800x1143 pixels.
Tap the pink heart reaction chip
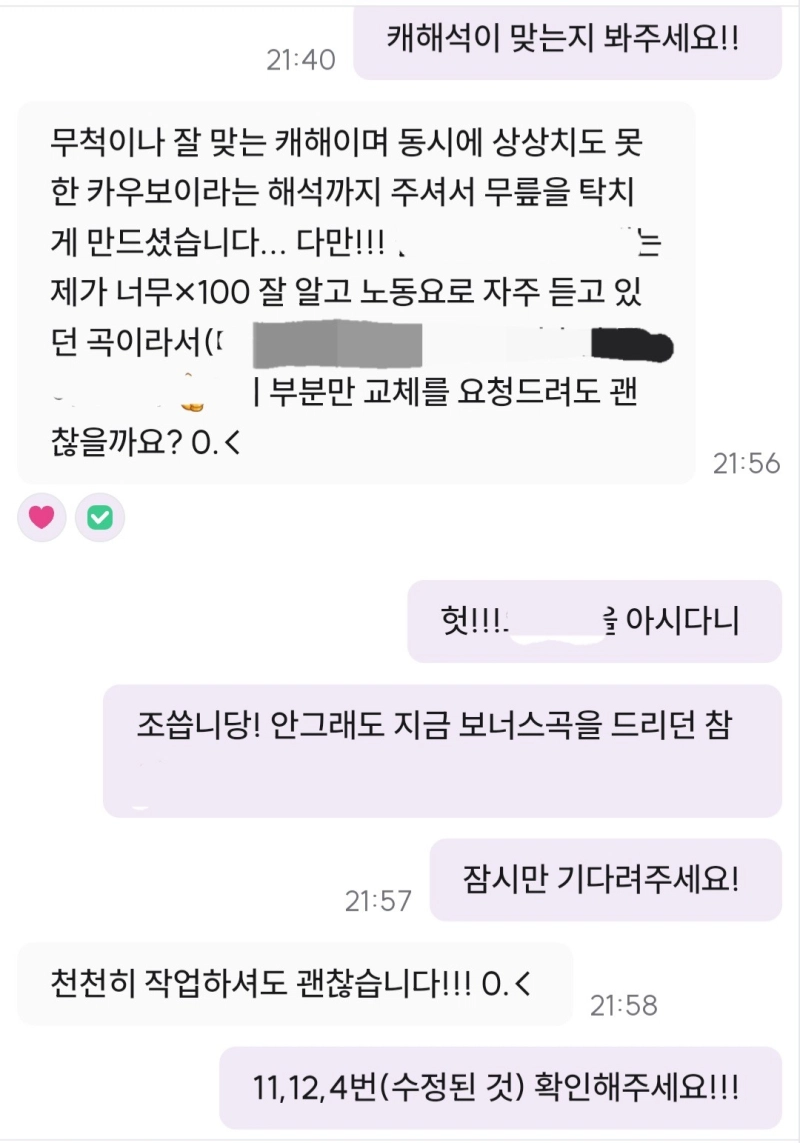pyautogui.click(x=42, y=517)
